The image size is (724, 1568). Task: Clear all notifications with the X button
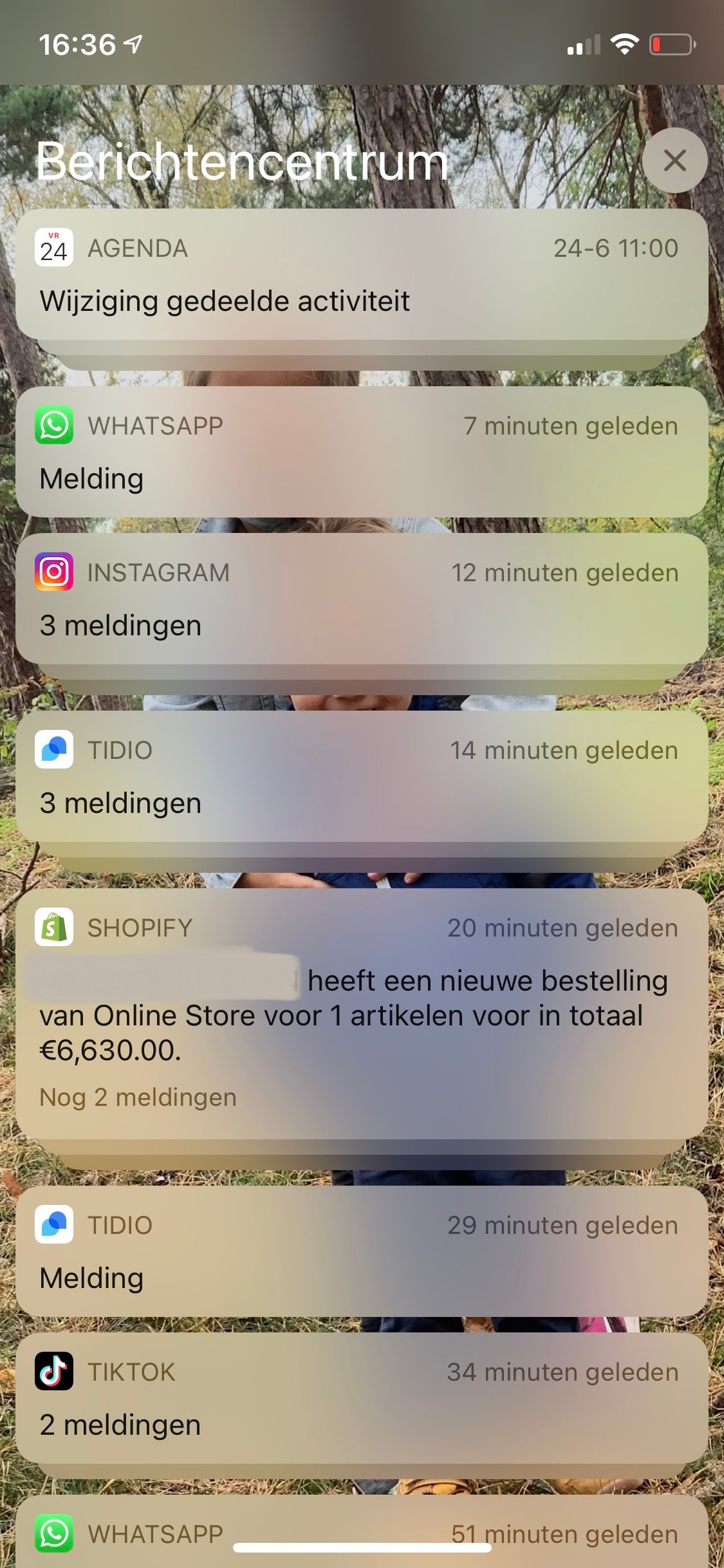[674, 160]
